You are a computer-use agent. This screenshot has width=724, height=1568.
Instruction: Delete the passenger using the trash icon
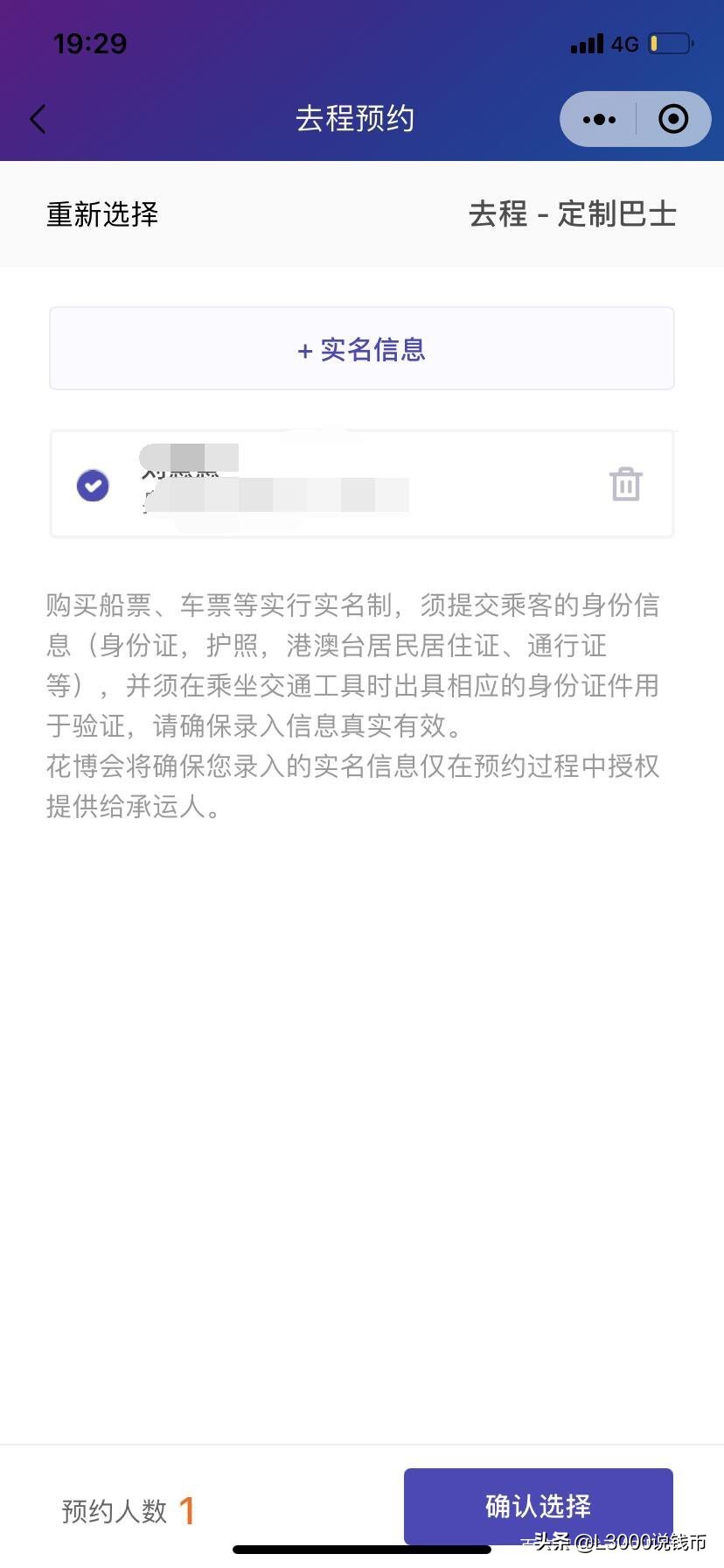tap(624, 484)
